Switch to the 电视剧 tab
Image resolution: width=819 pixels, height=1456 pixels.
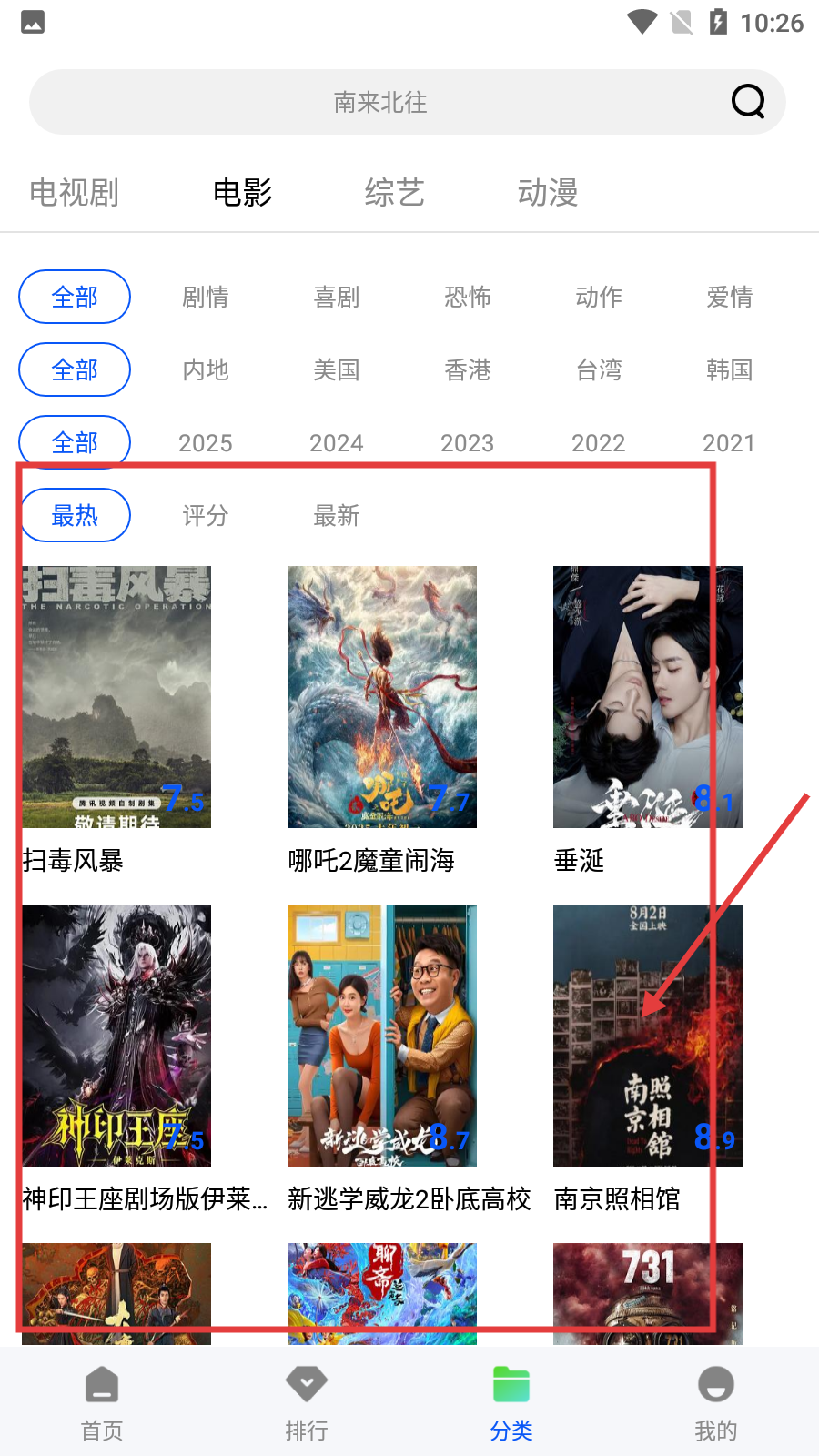click(x=75, y=193)
